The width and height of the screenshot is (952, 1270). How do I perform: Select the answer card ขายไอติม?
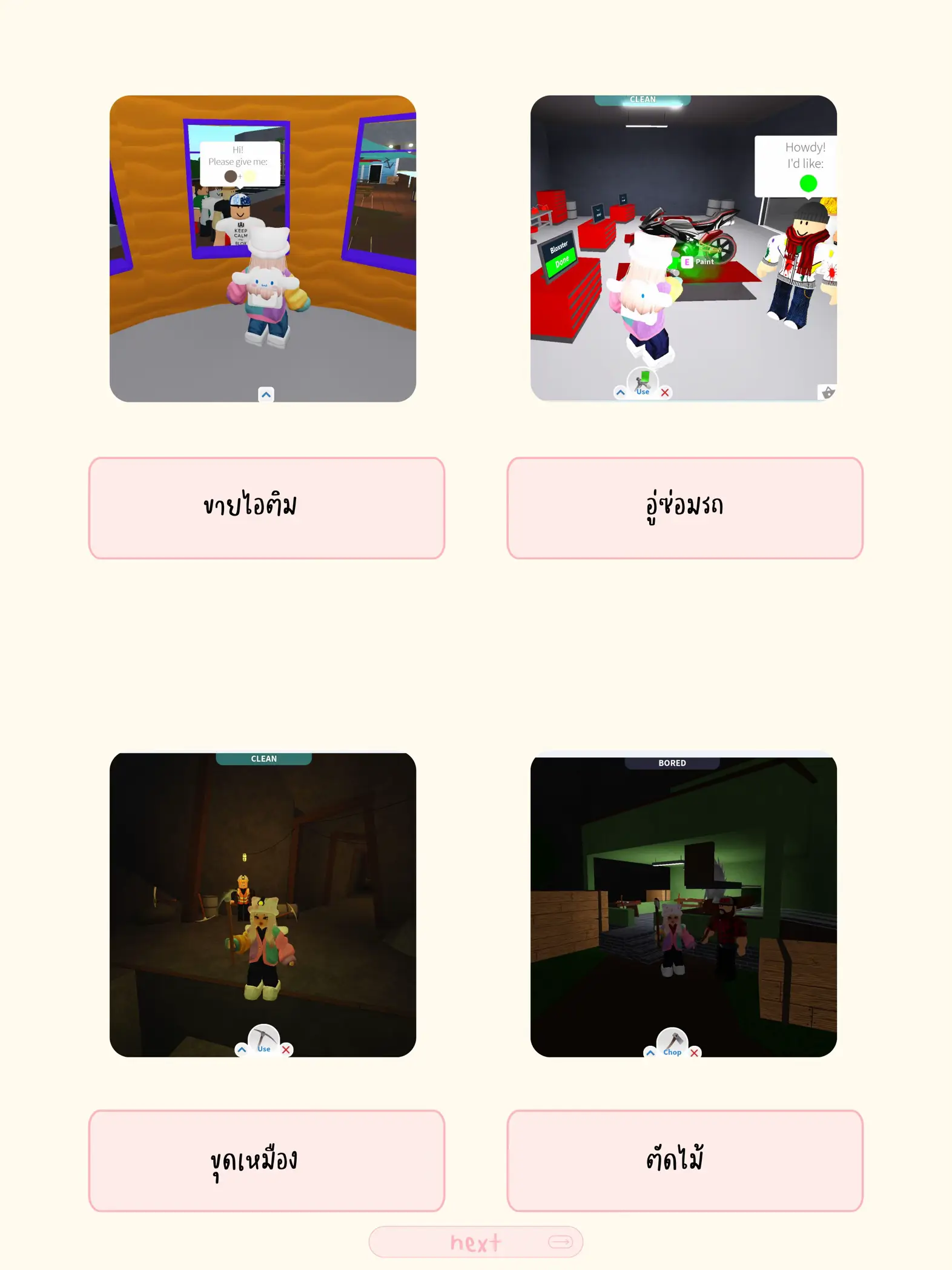266,508
